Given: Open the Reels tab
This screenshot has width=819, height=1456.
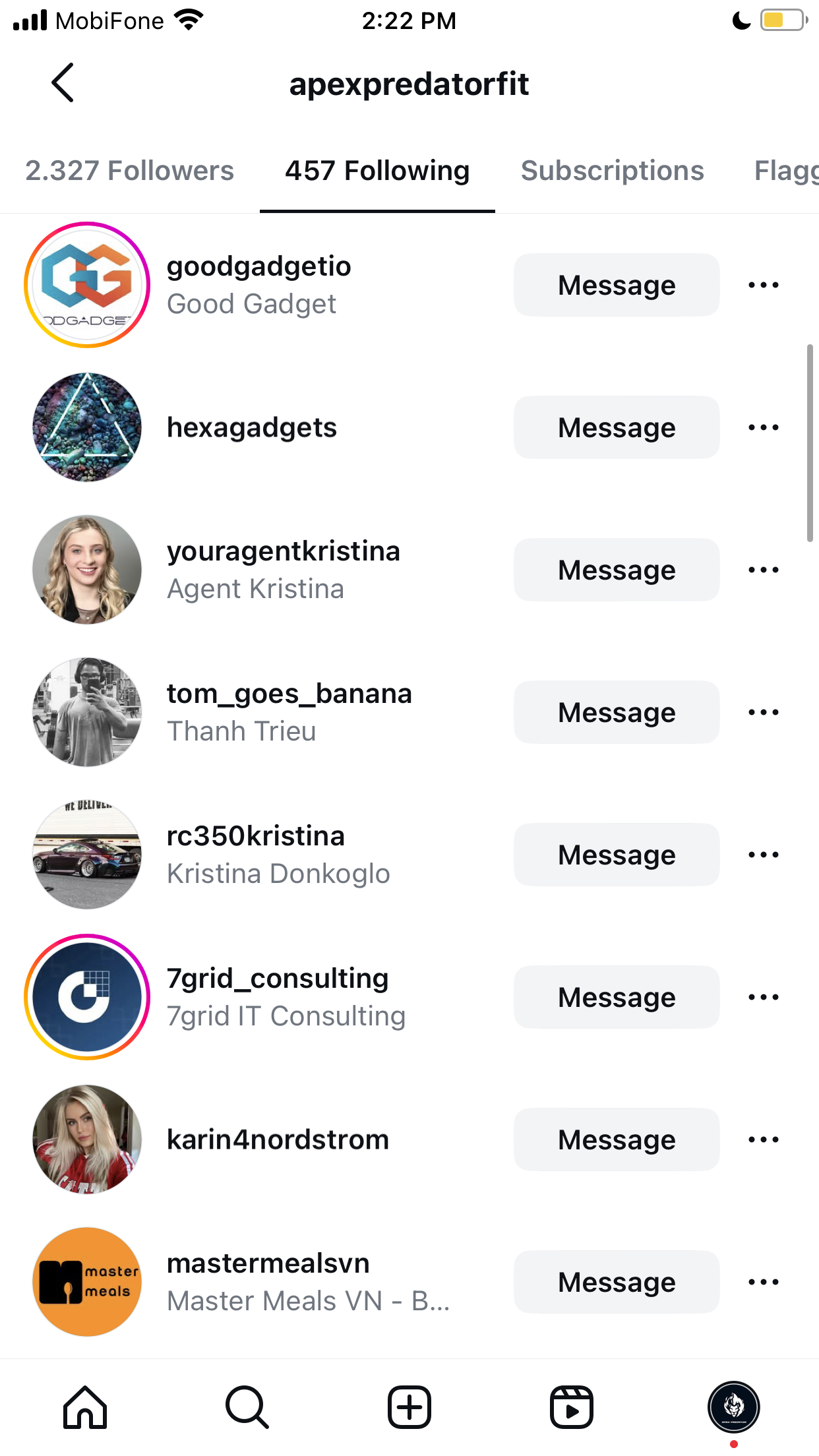Looking at the screenshot, I should (x=572, y=1407).
